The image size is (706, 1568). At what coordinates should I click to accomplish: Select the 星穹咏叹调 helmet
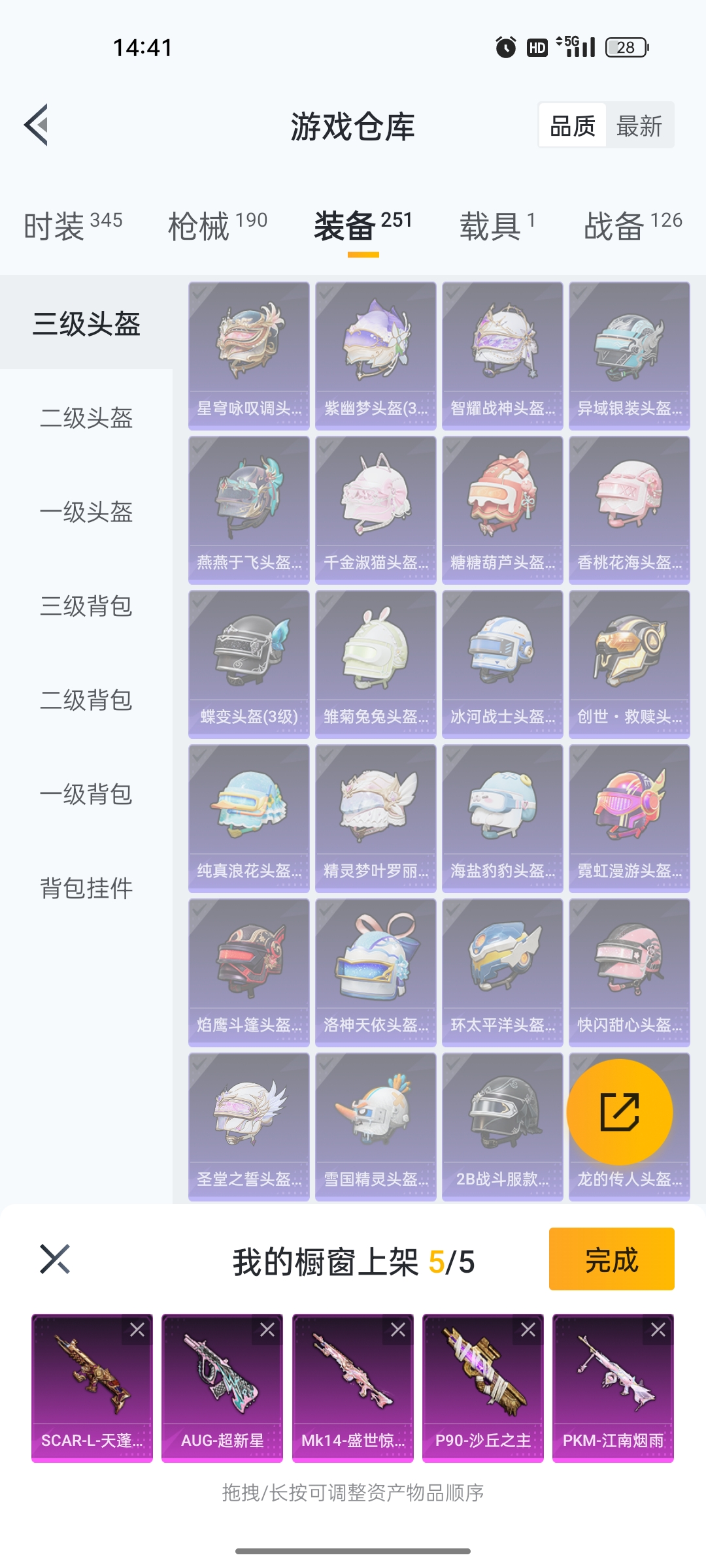[x=249, y=355]
